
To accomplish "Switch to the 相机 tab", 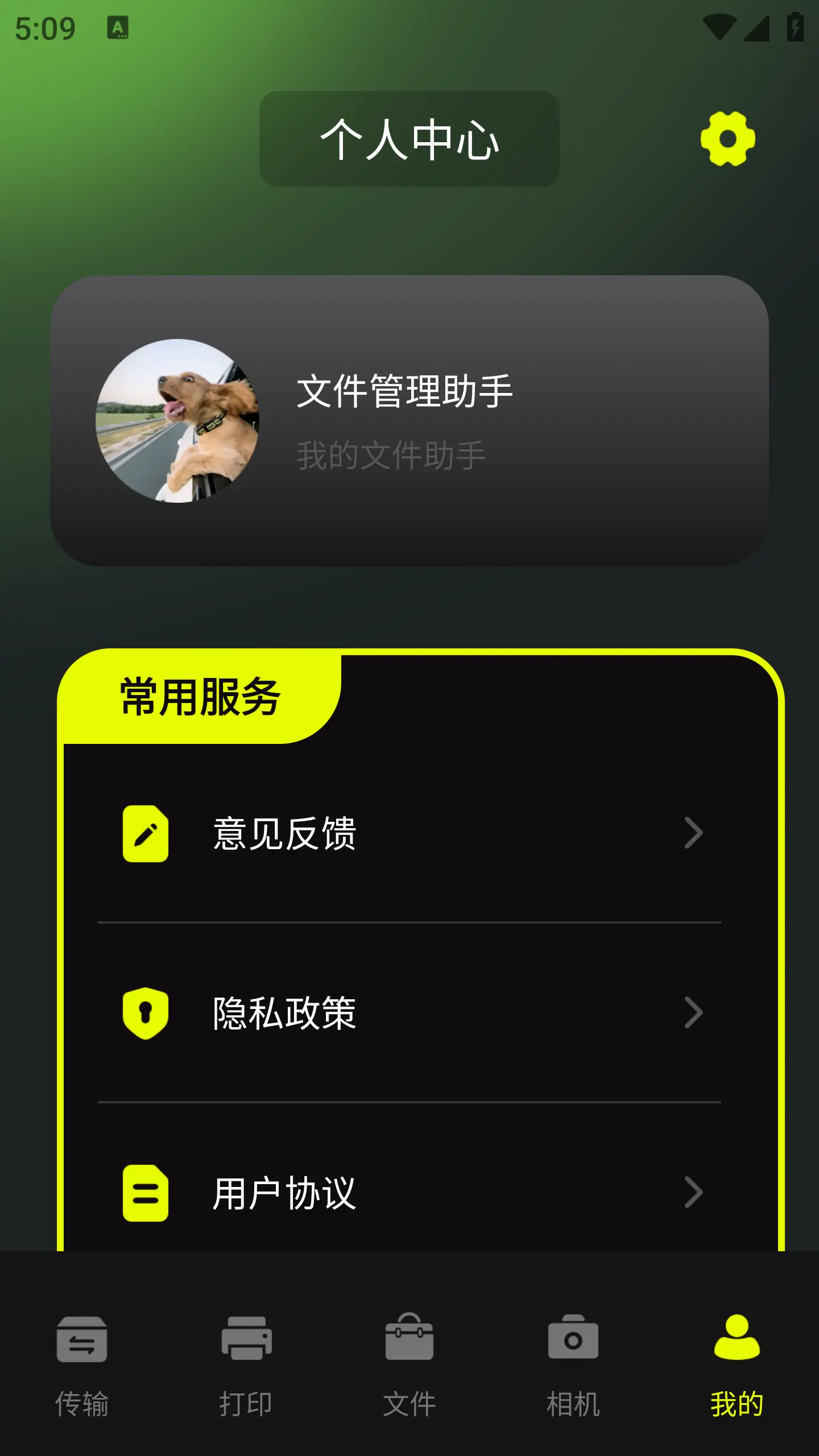I will (573, 1365).
